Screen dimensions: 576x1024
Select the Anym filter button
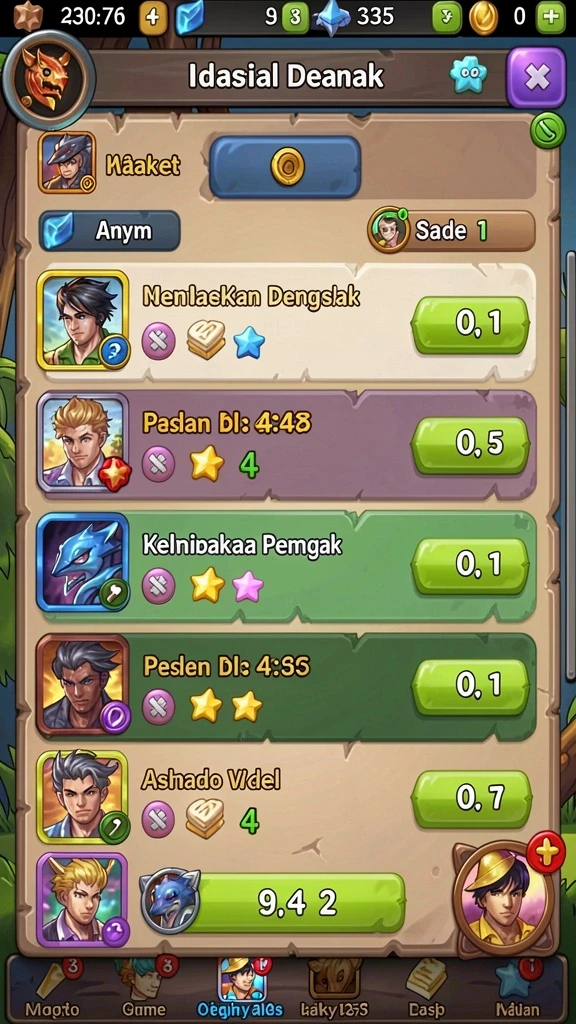pos(109,231)
